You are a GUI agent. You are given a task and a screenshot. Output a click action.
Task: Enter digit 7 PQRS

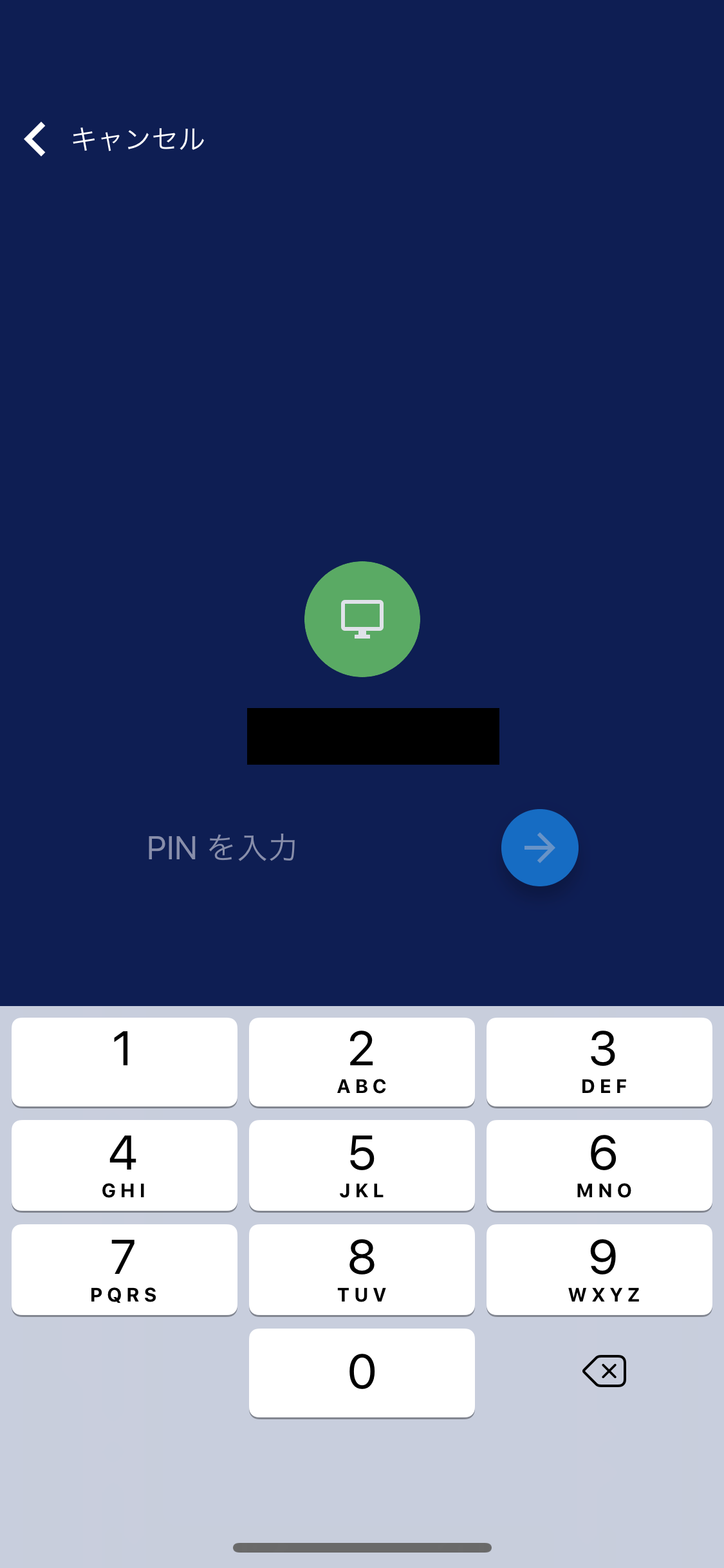tap(124, 1270)
